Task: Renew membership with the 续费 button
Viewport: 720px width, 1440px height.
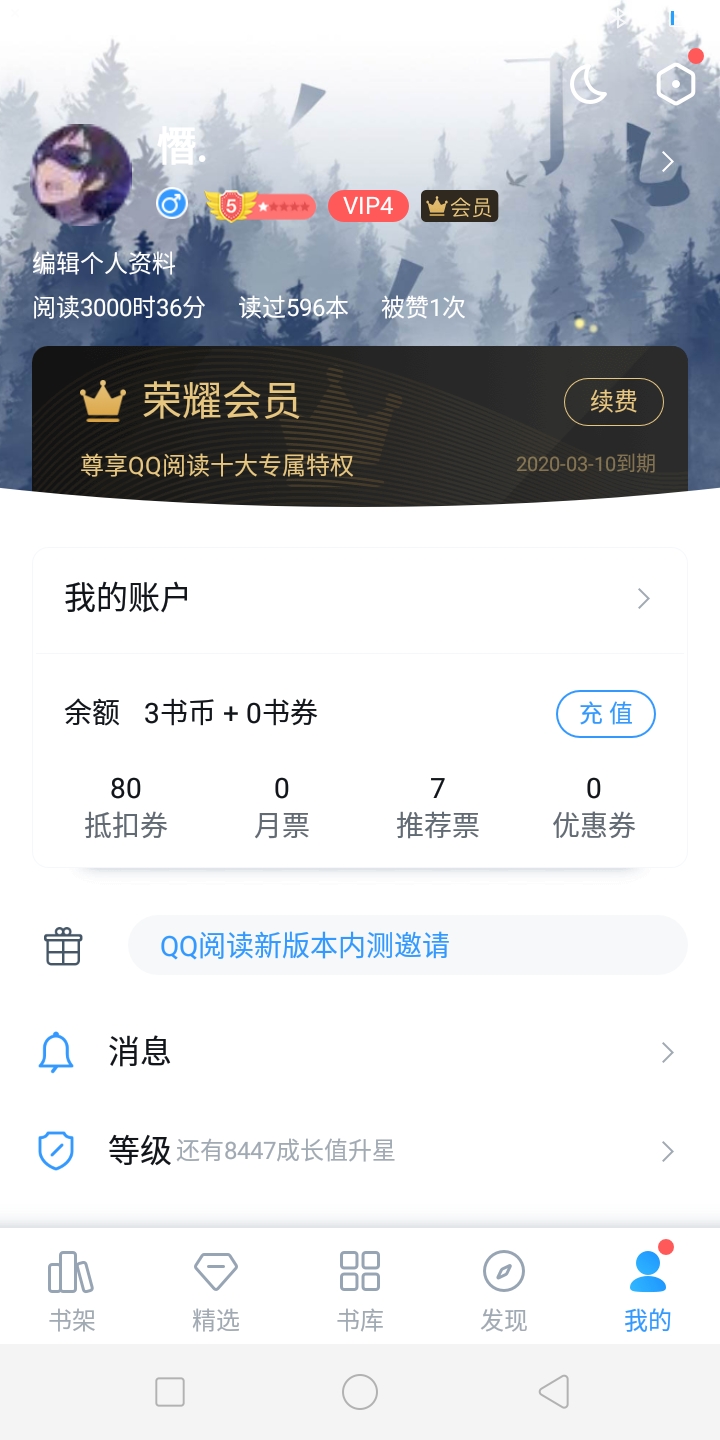Action: [613, 402]
